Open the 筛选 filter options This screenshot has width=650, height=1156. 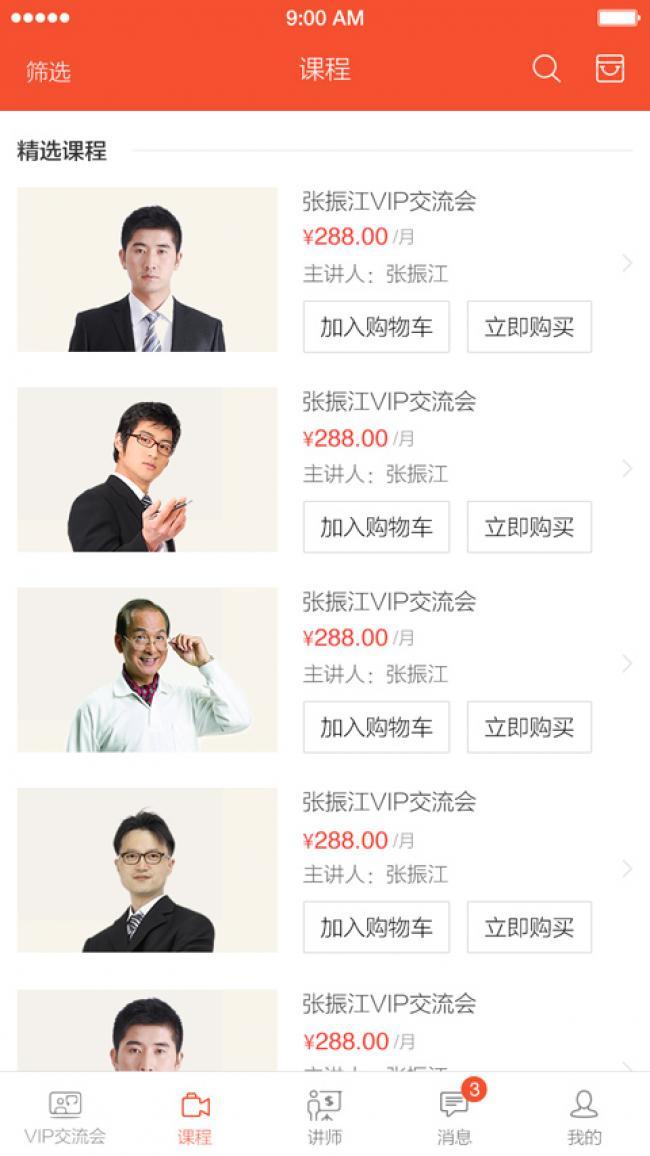(49, 72)
